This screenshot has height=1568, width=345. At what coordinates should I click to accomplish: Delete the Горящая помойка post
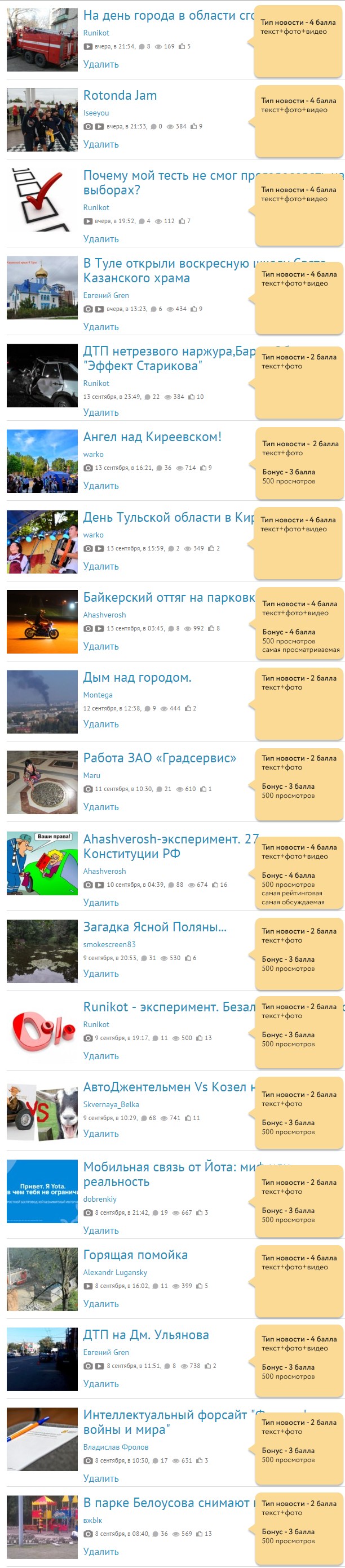tap(100, 1304)
